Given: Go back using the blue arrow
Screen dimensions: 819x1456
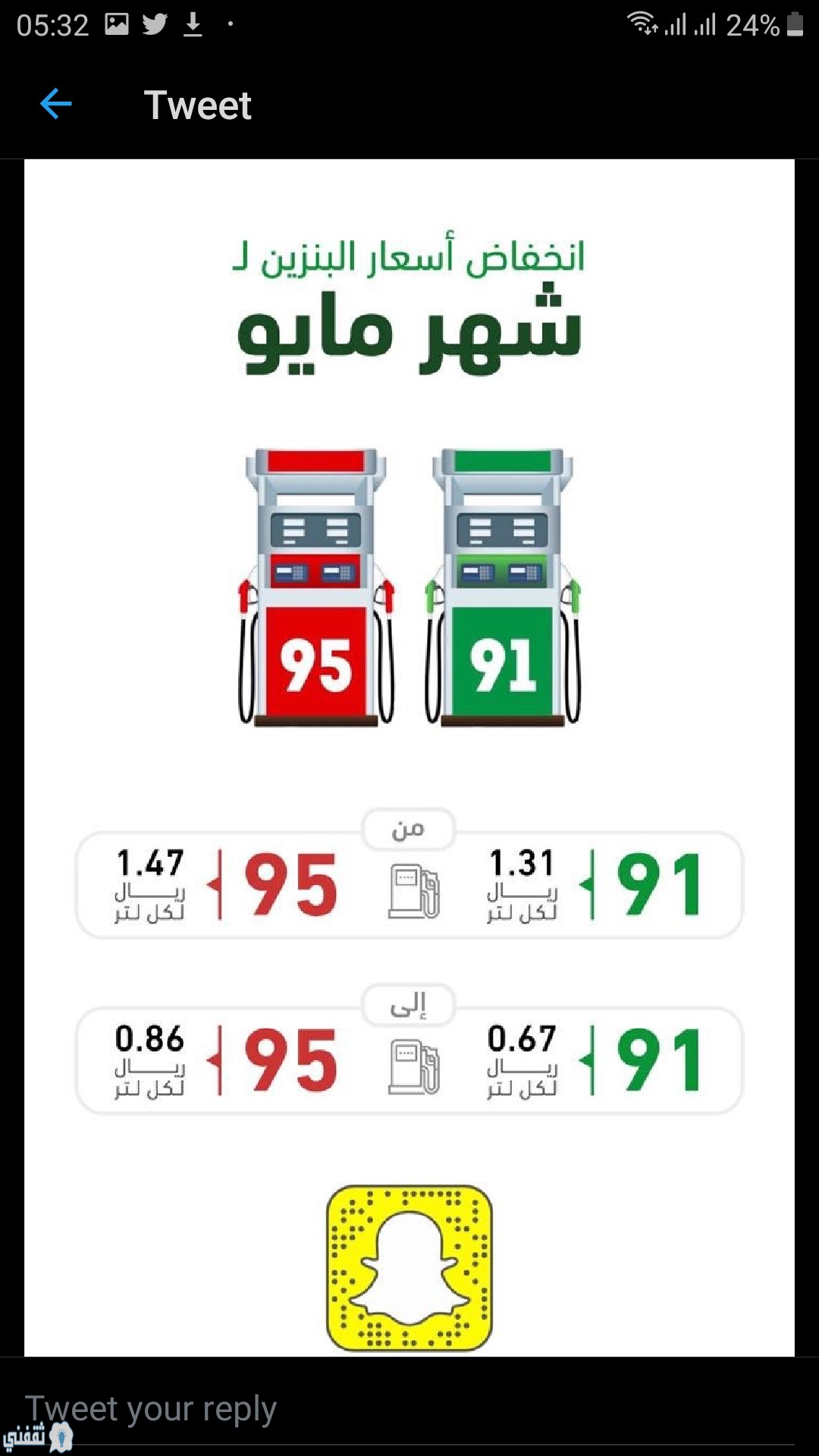Looking at the screenshot, I should click(55, 104).
